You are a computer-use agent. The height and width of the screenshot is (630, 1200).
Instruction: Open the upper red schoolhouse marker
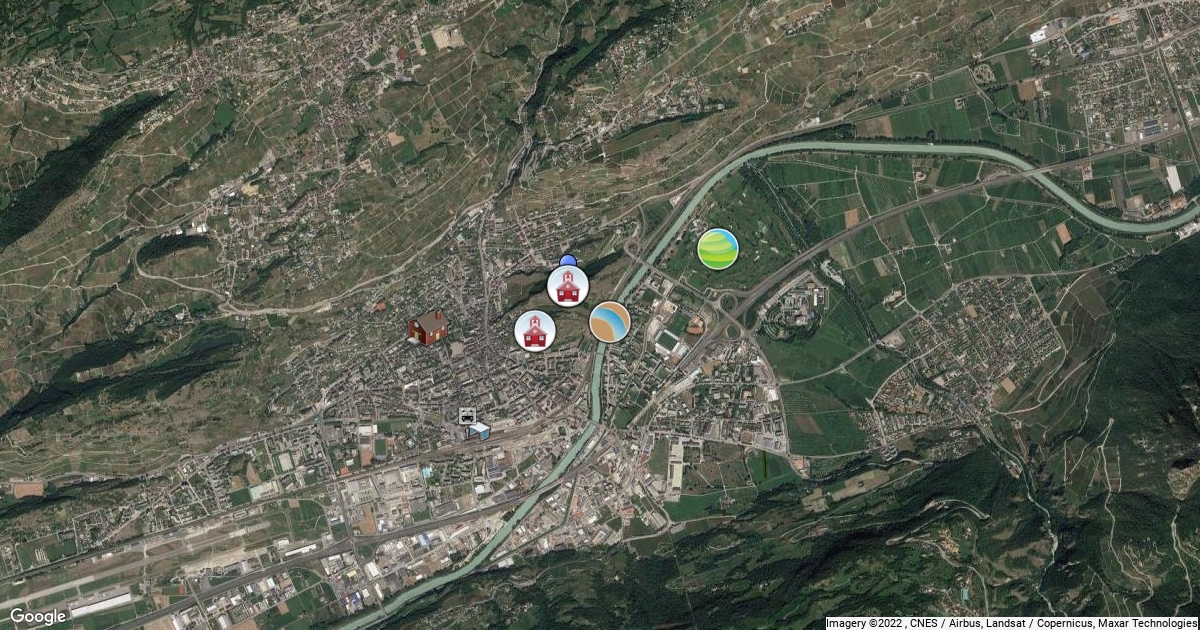567,286
